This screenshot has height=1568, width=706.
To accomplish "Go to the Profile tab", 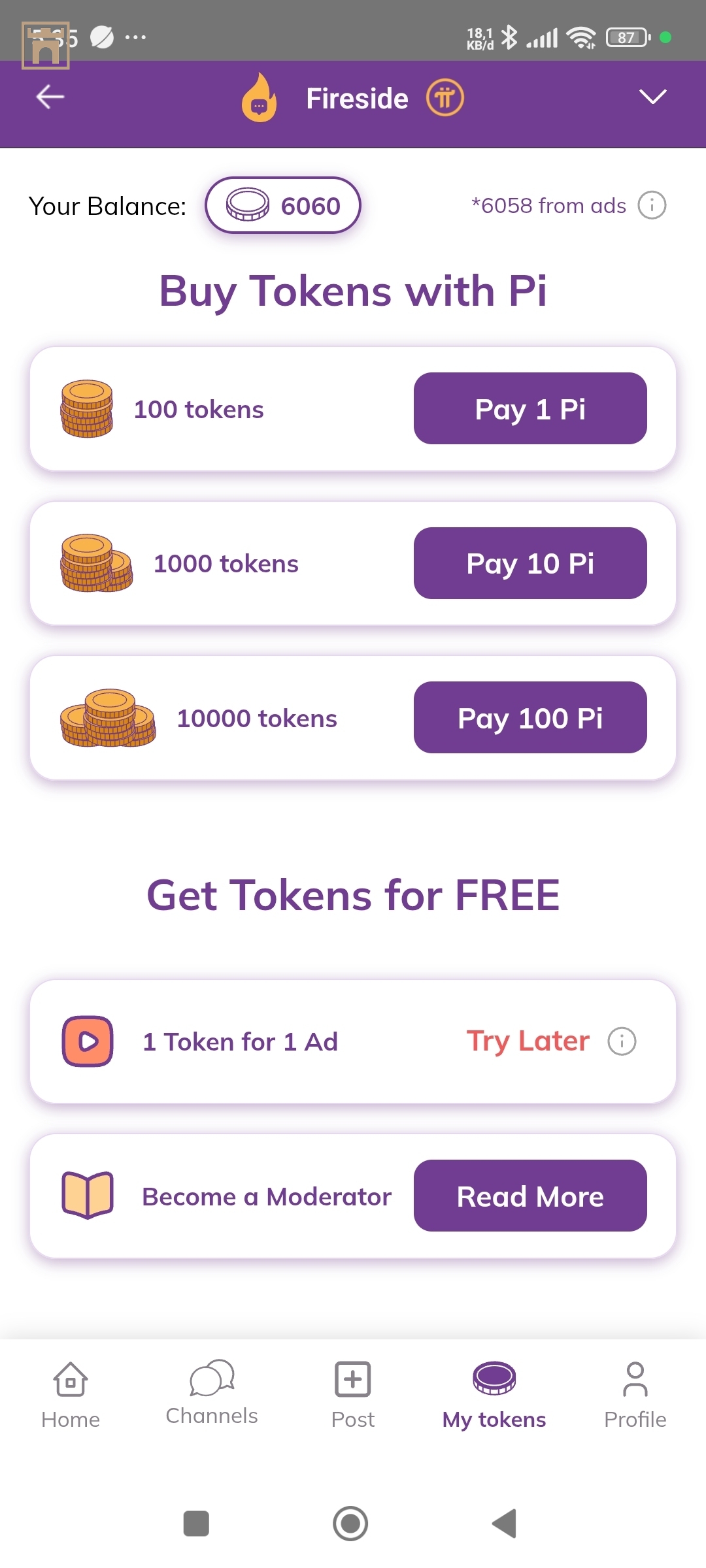I will point(635,1395).
